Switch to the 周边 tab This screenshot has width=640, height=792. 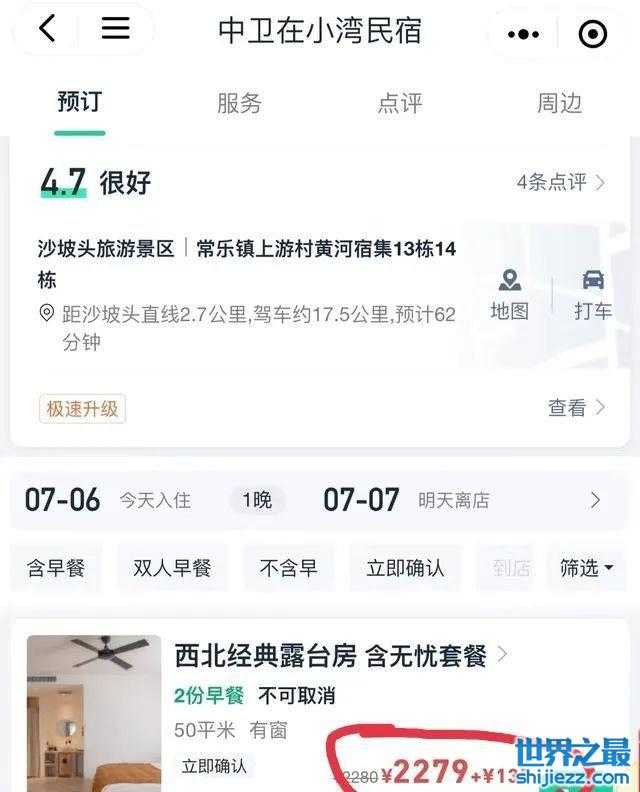coord(559,103)
